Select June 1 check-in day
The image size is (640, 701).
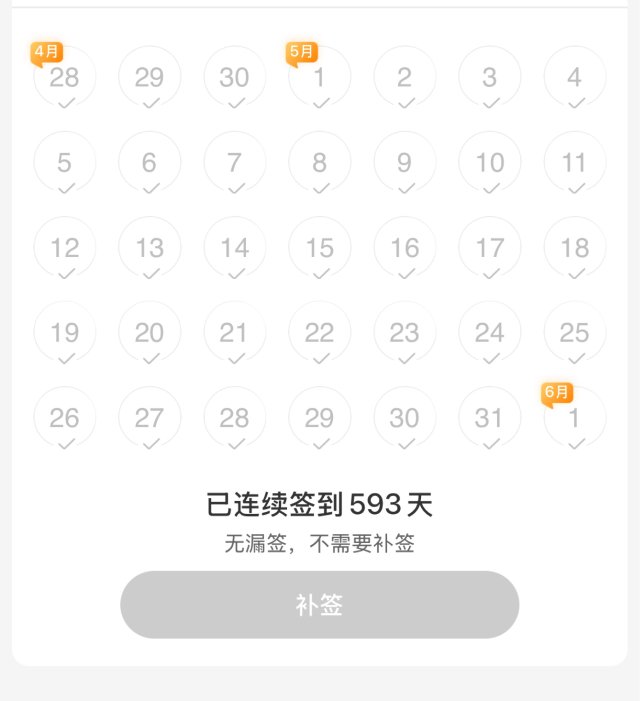point(574,418)
